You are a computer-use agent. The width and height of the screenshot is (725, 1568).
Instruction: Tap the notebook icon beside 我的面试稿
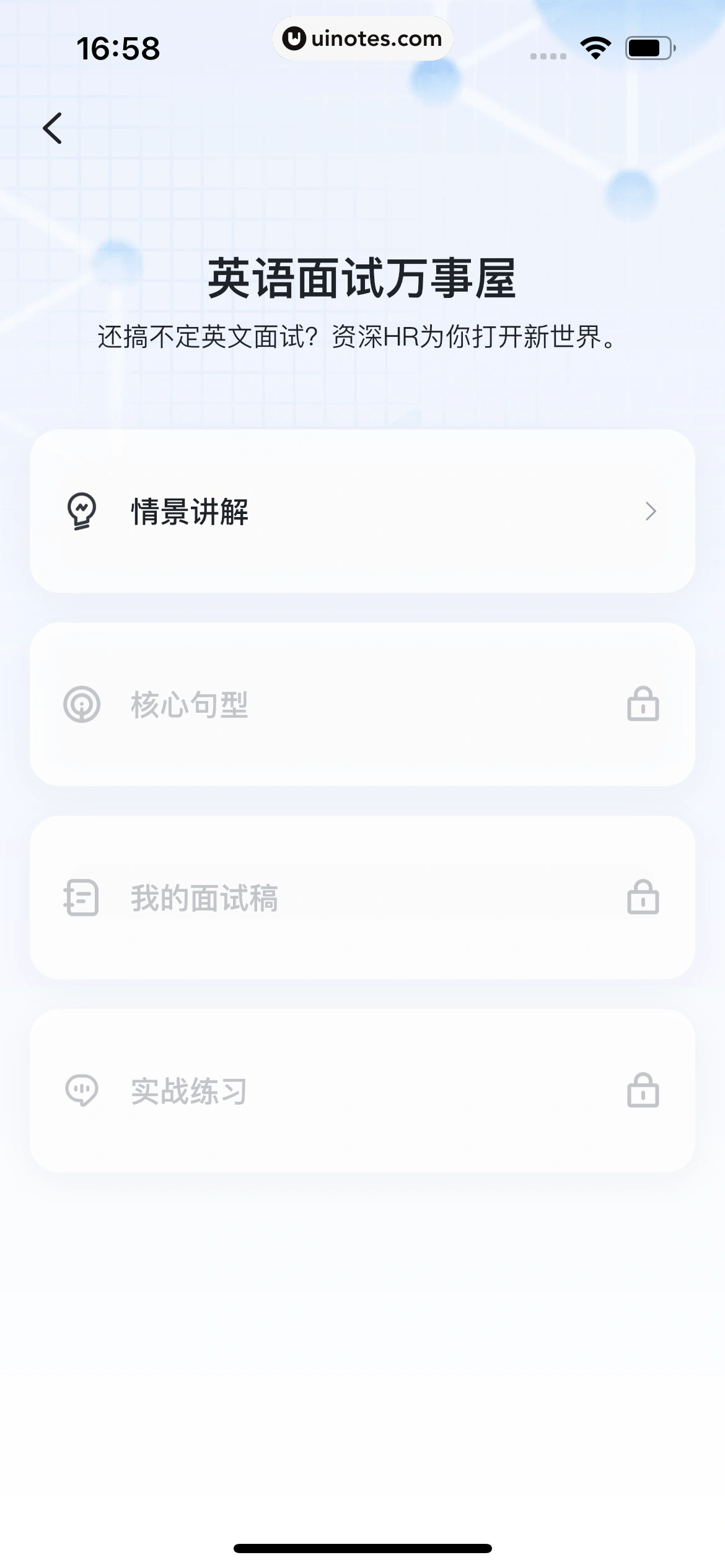point(81,899)
